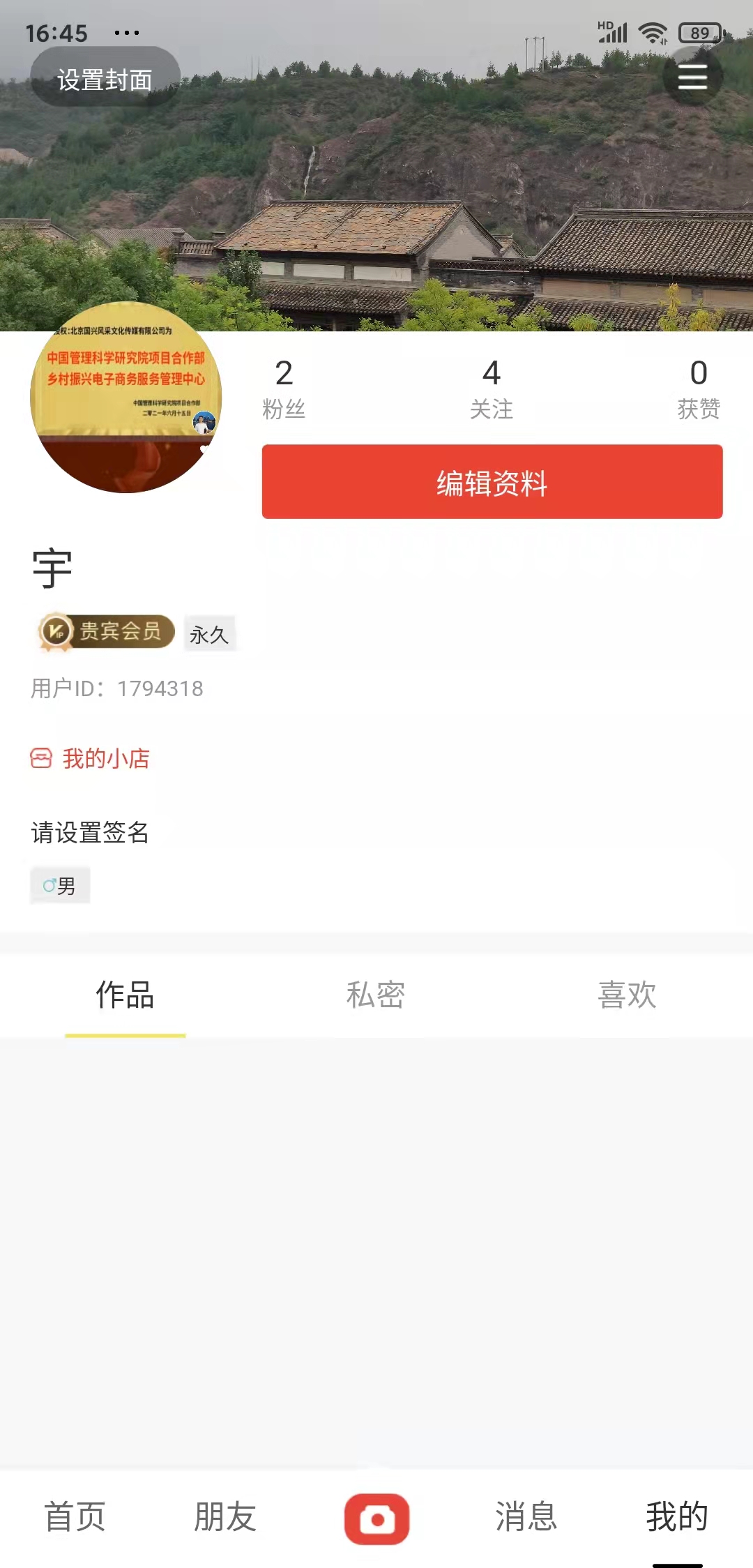Open the hamburger menu icon
Screen dimensions: 753x1568
coord(692,77)
